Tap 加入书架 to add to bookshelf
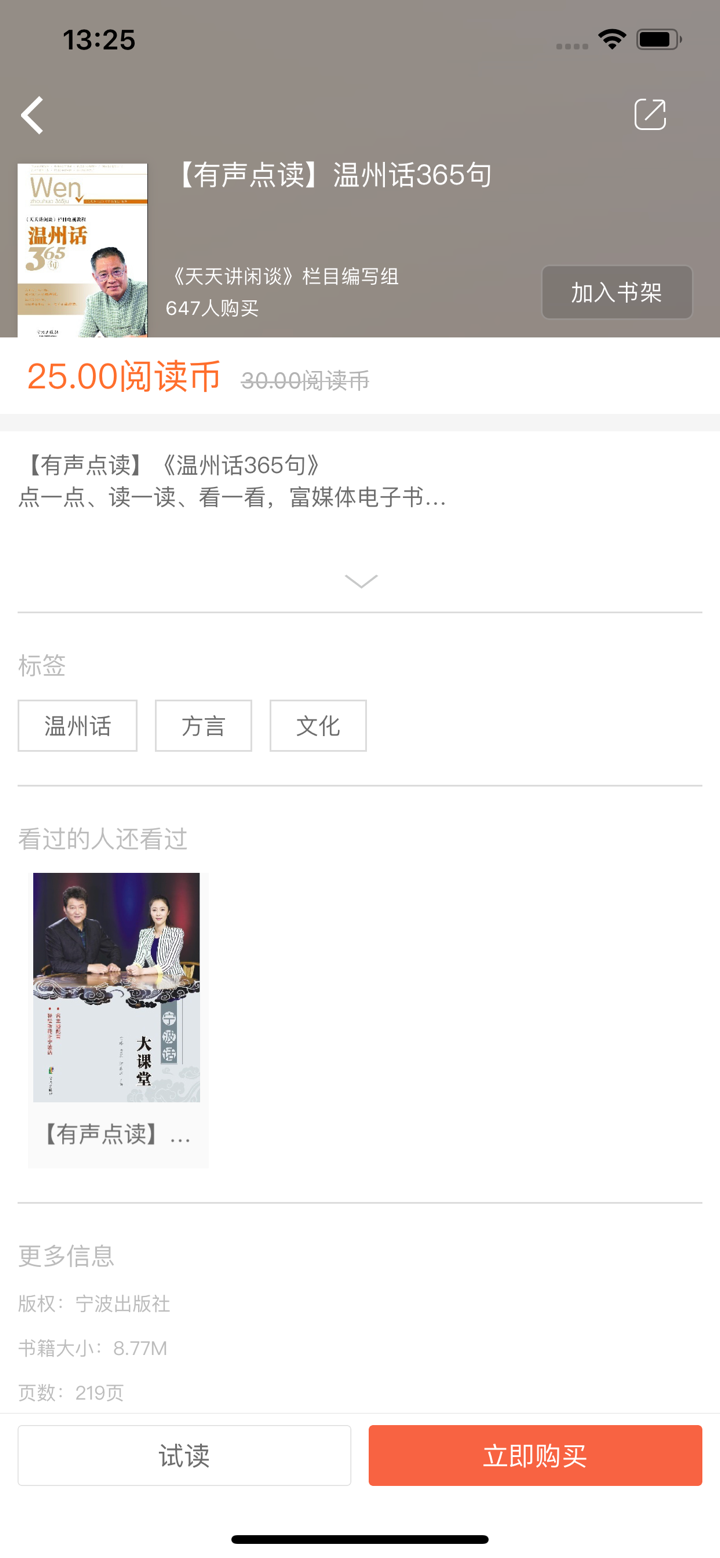Screen dimensions: 720x1558 [x=616, y=292]
